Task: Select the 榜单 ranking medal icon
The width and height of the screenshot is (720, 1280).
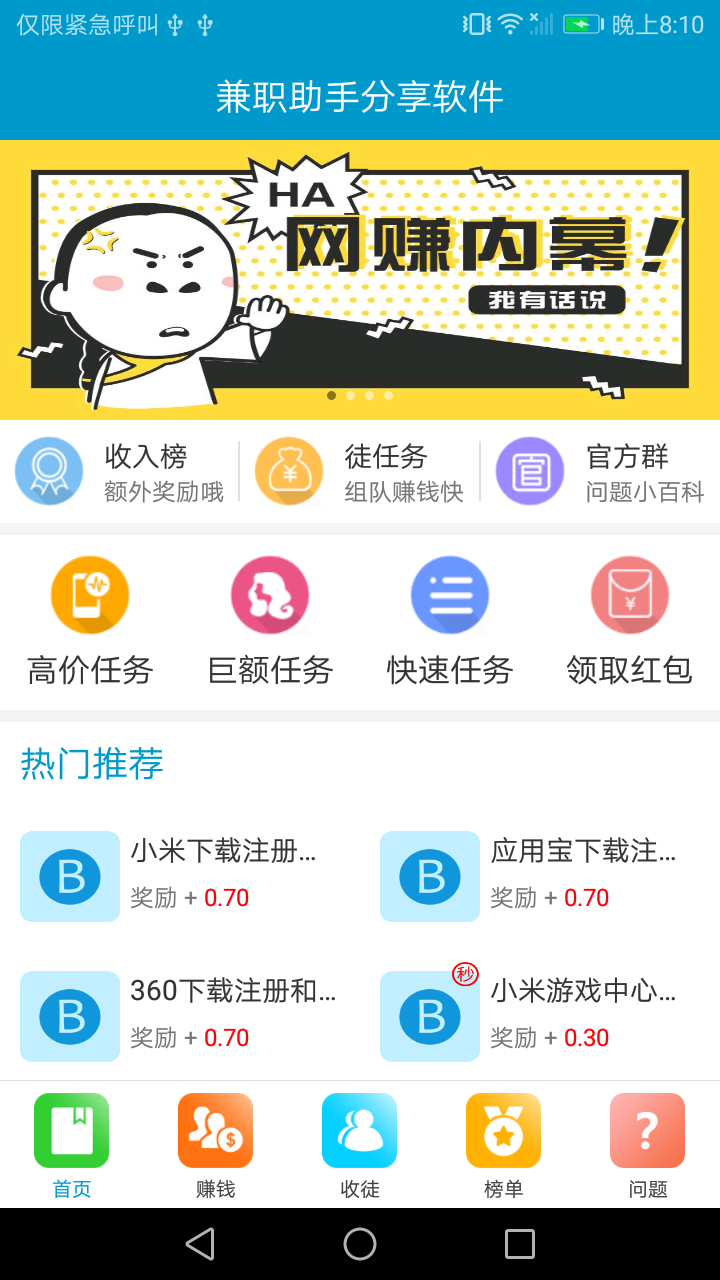Action: point(503,1130)
